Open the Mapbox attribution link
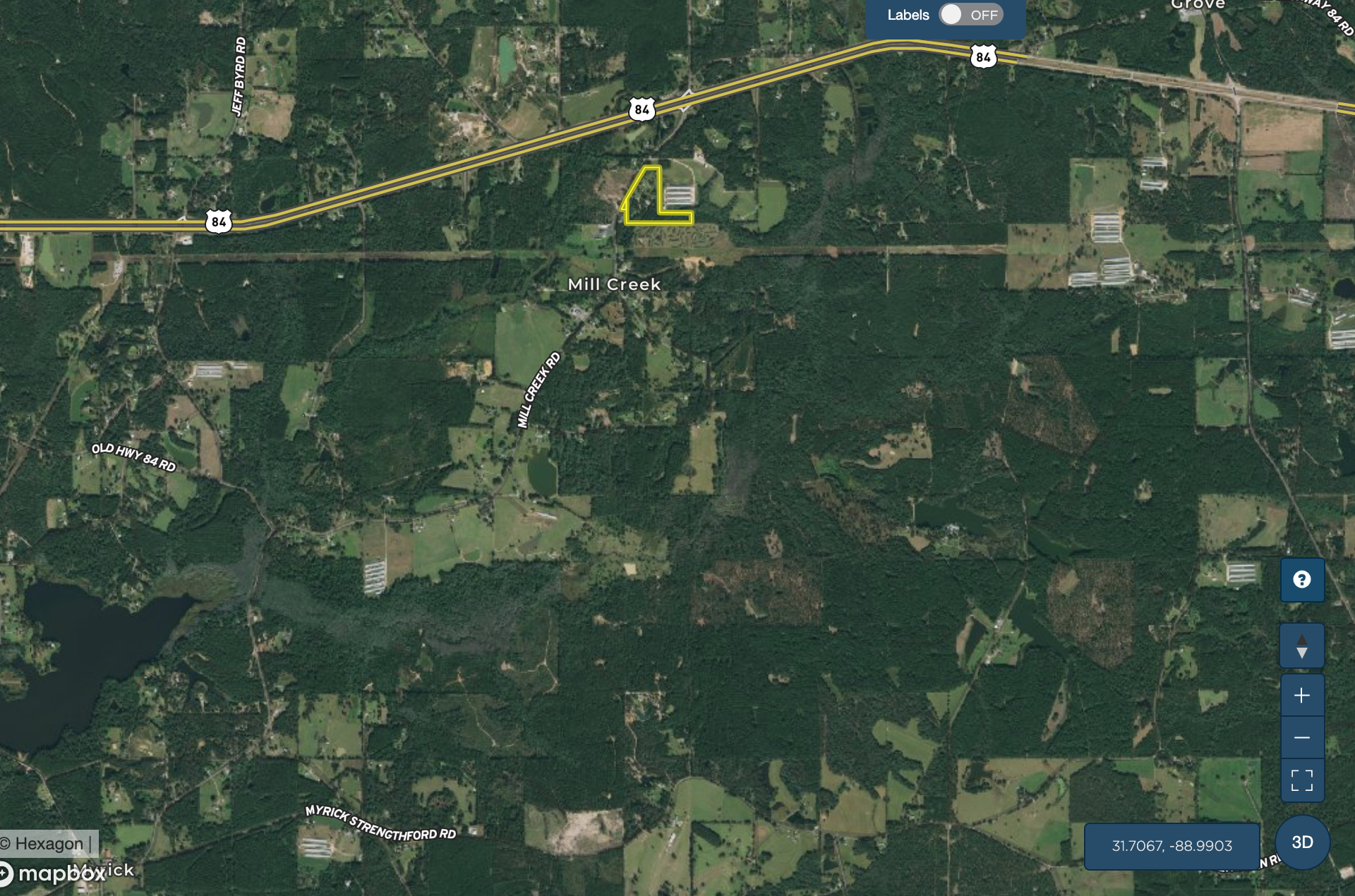The height and width of the screenshot is (896, 1355). point(53,873)
